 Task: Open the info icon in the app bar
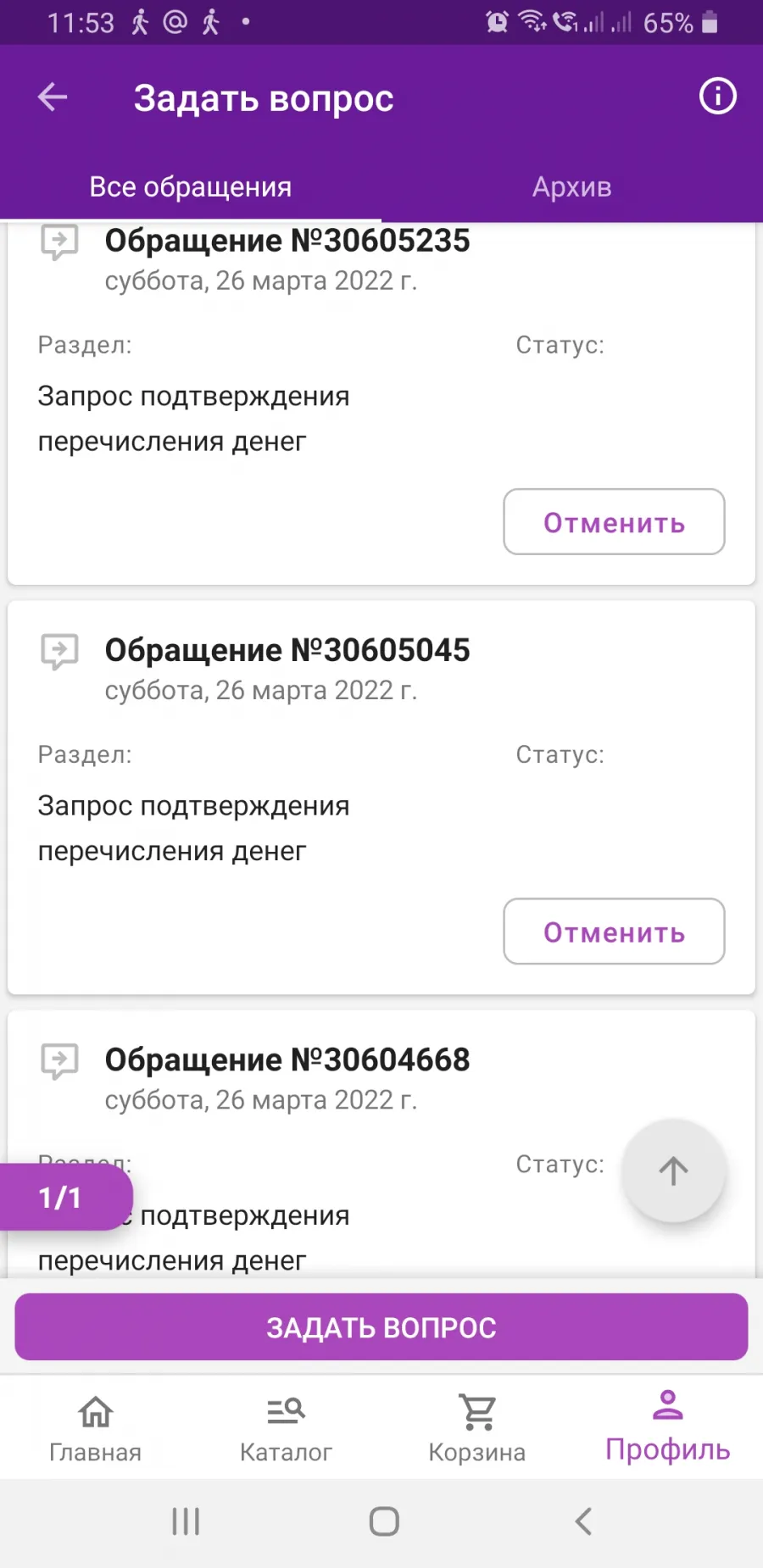[x=717, y=96]
